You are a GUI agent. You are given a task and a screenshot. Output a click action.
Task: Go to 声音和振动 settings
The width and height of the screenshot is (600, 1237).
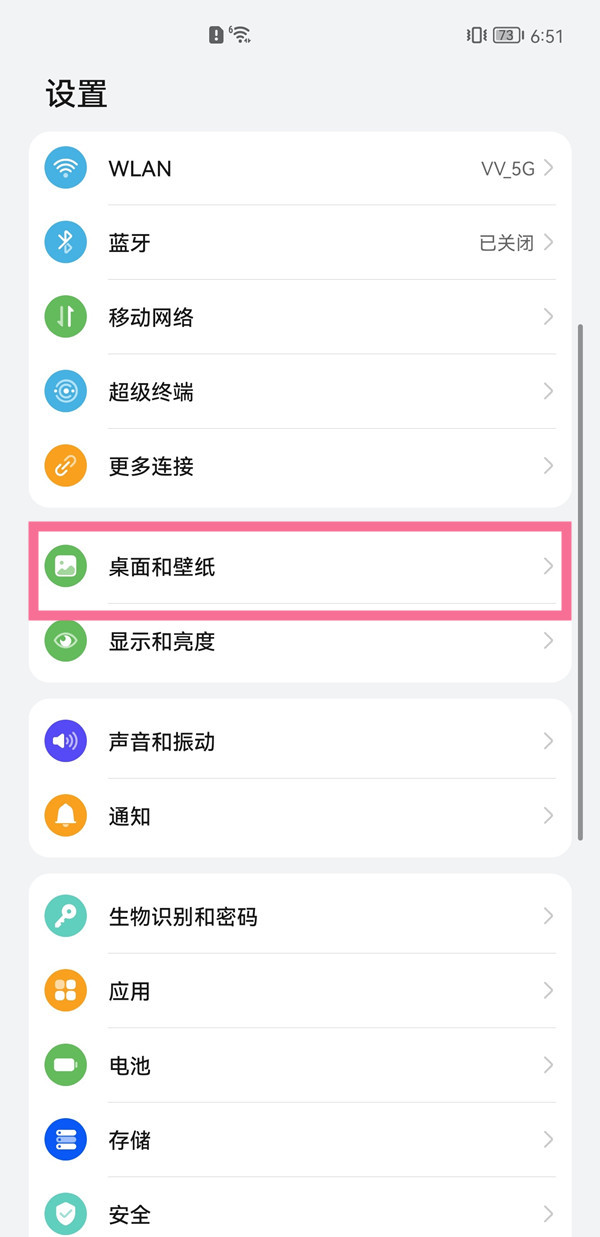tap(300, 742)
